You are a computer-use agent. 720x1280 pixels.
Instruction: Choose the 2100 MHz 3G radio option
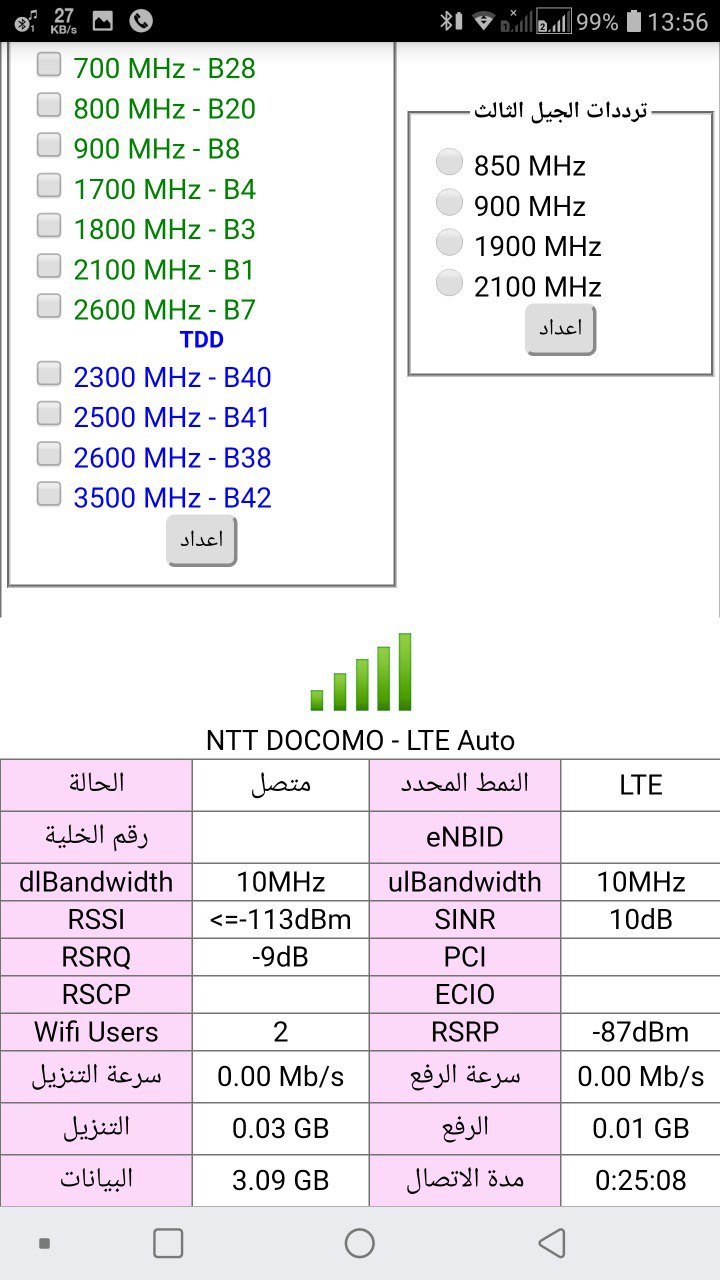[450, 284]
